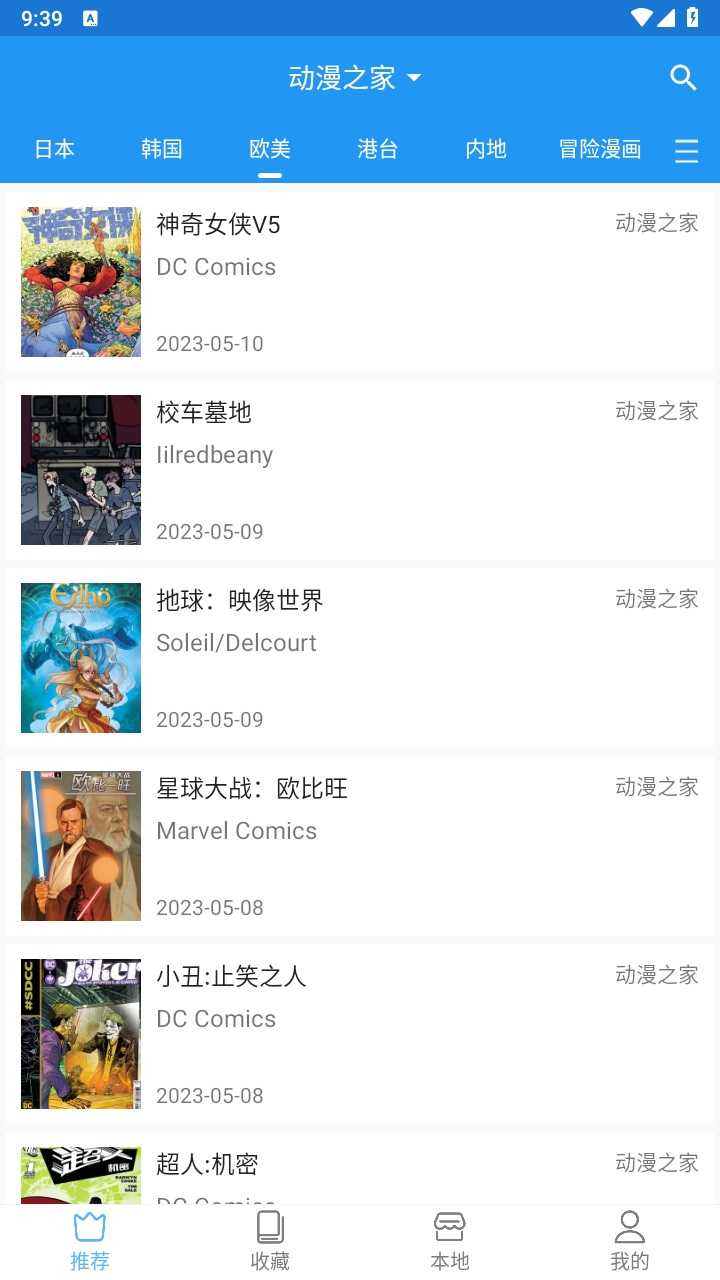Open the hamburger category menu icon
The image size is (720, 1280).
(687, 151)
